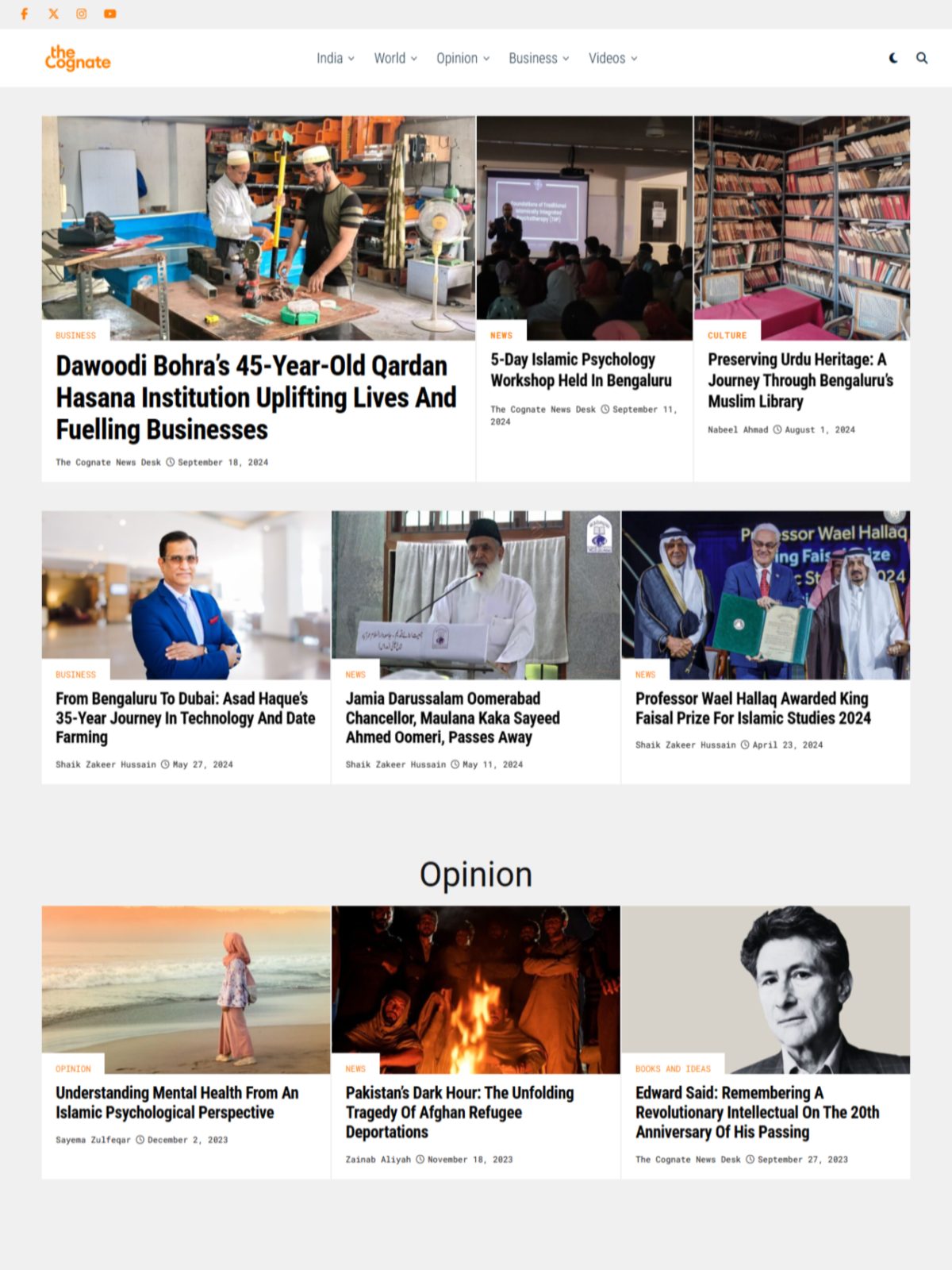The image size is (952, 1270).
Task: Open The Cognate Instagram page
Action: click(x=81, y=13)
